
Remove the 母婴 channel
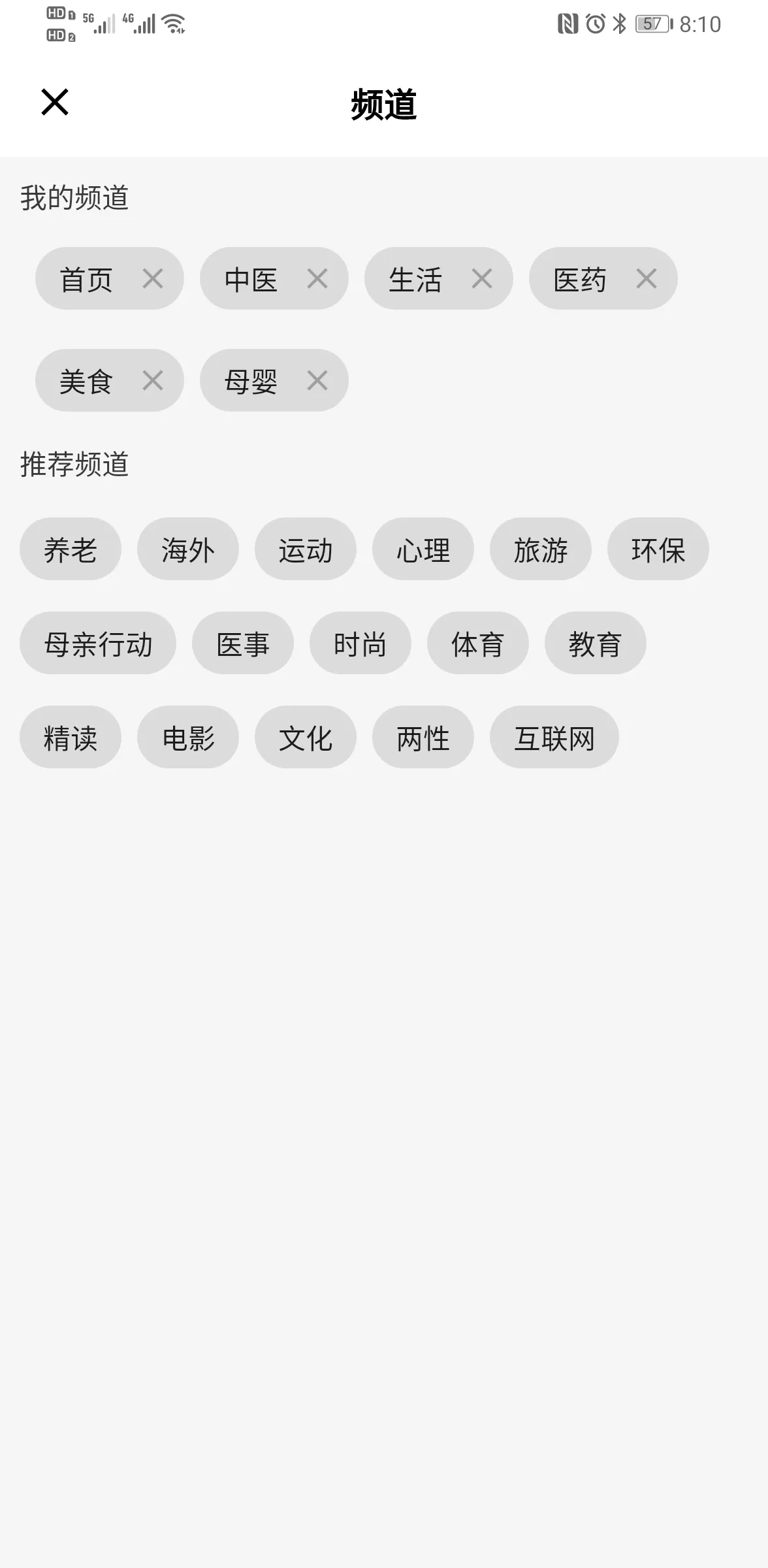tap(317, 380)
